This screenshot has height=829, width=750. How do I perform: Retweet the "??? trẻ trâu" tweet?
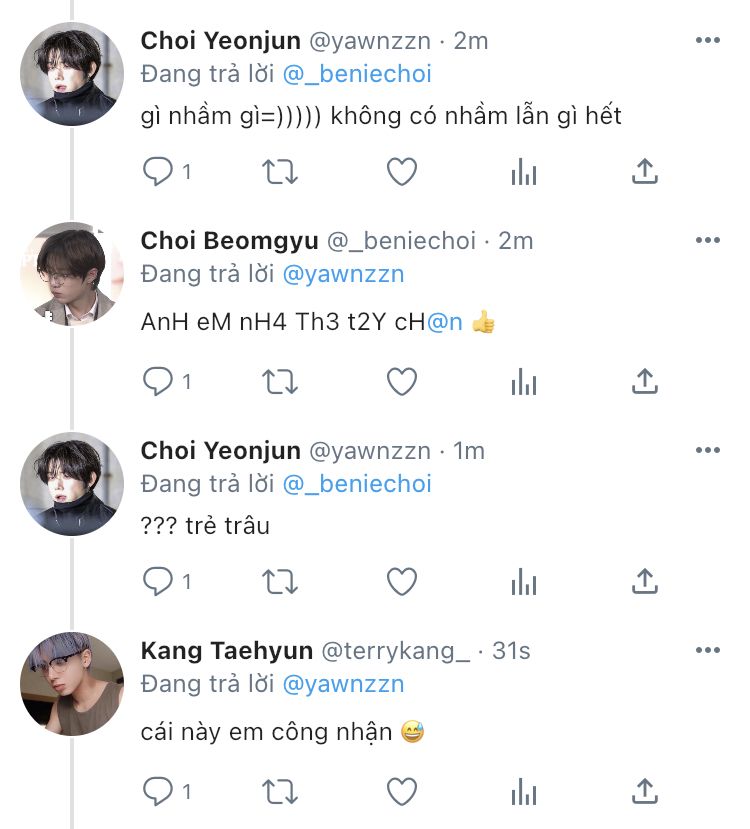pos(280,581)
